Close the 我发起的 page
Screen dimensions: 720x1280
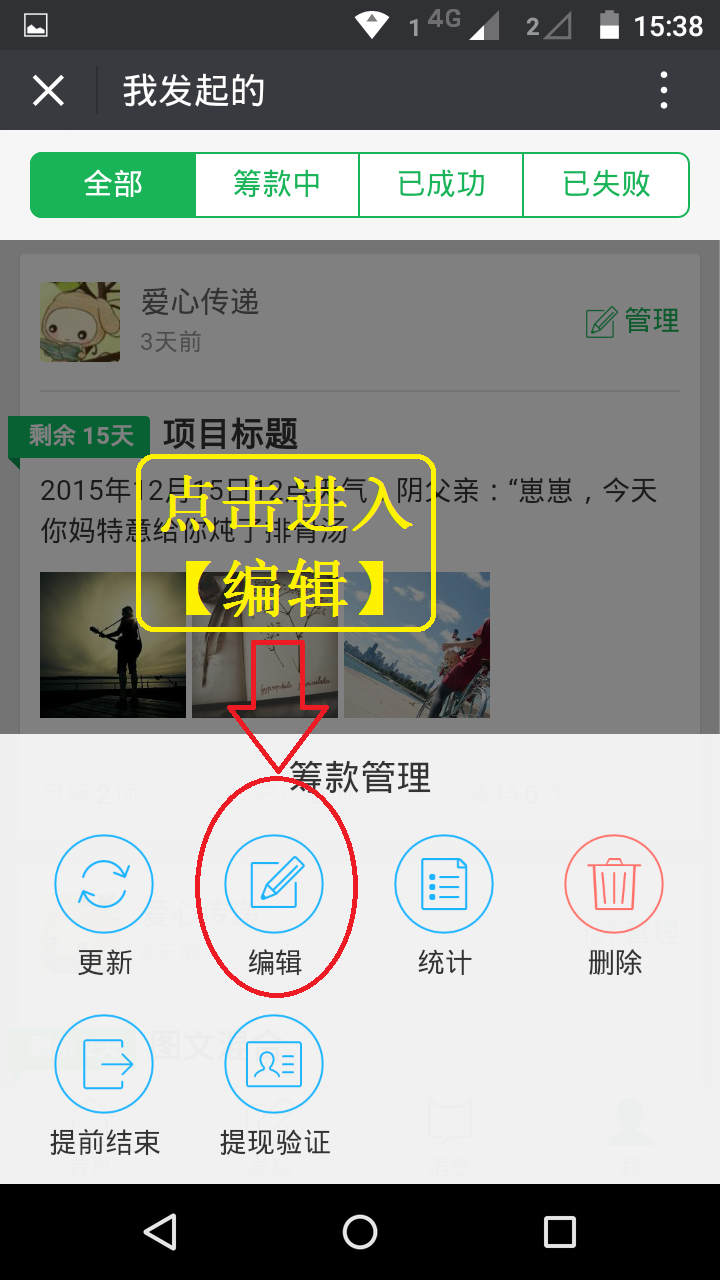pyautogui.click(x=48, y=91)
